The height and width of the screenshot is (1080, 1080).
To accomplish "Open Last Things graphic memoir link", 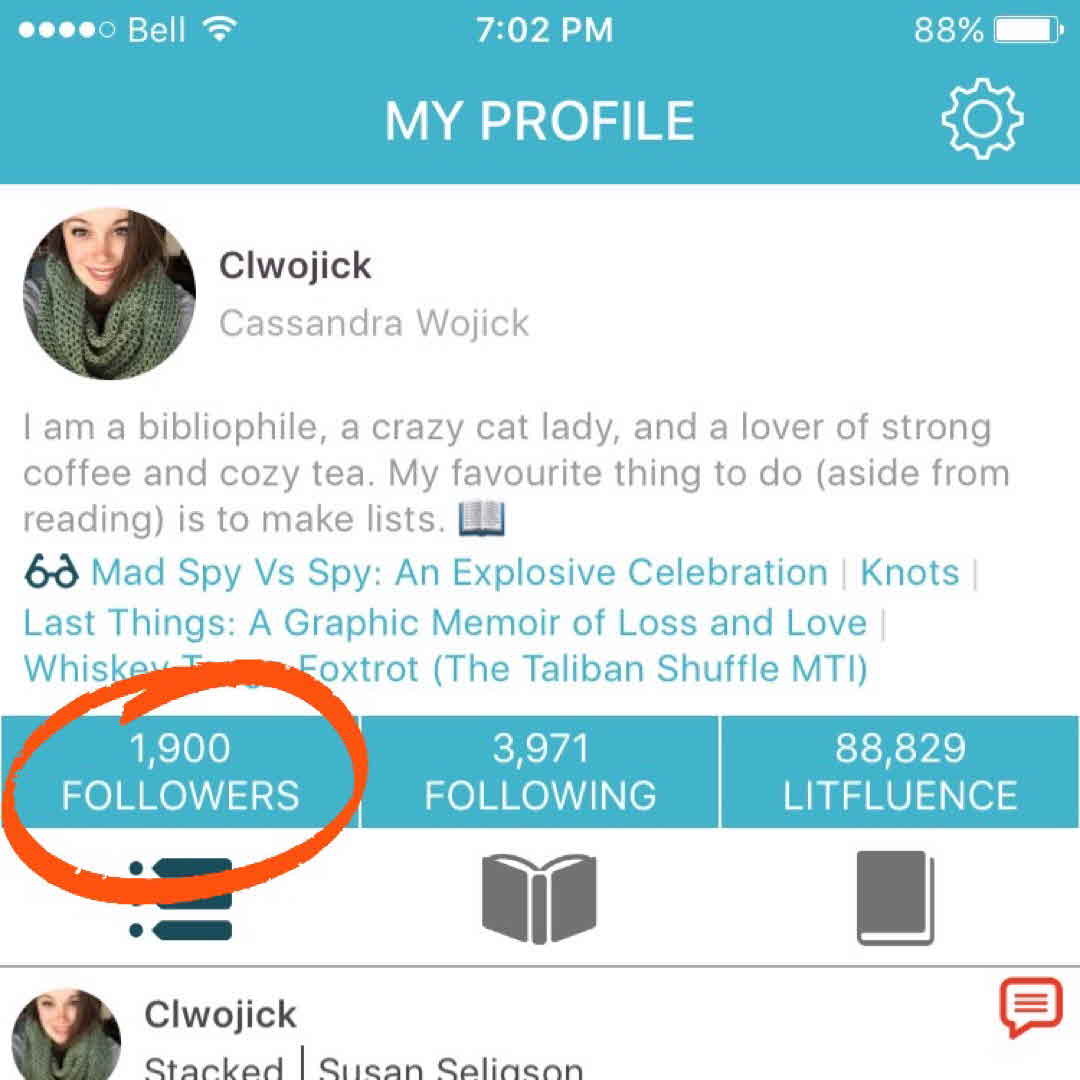I will point(444,622).
